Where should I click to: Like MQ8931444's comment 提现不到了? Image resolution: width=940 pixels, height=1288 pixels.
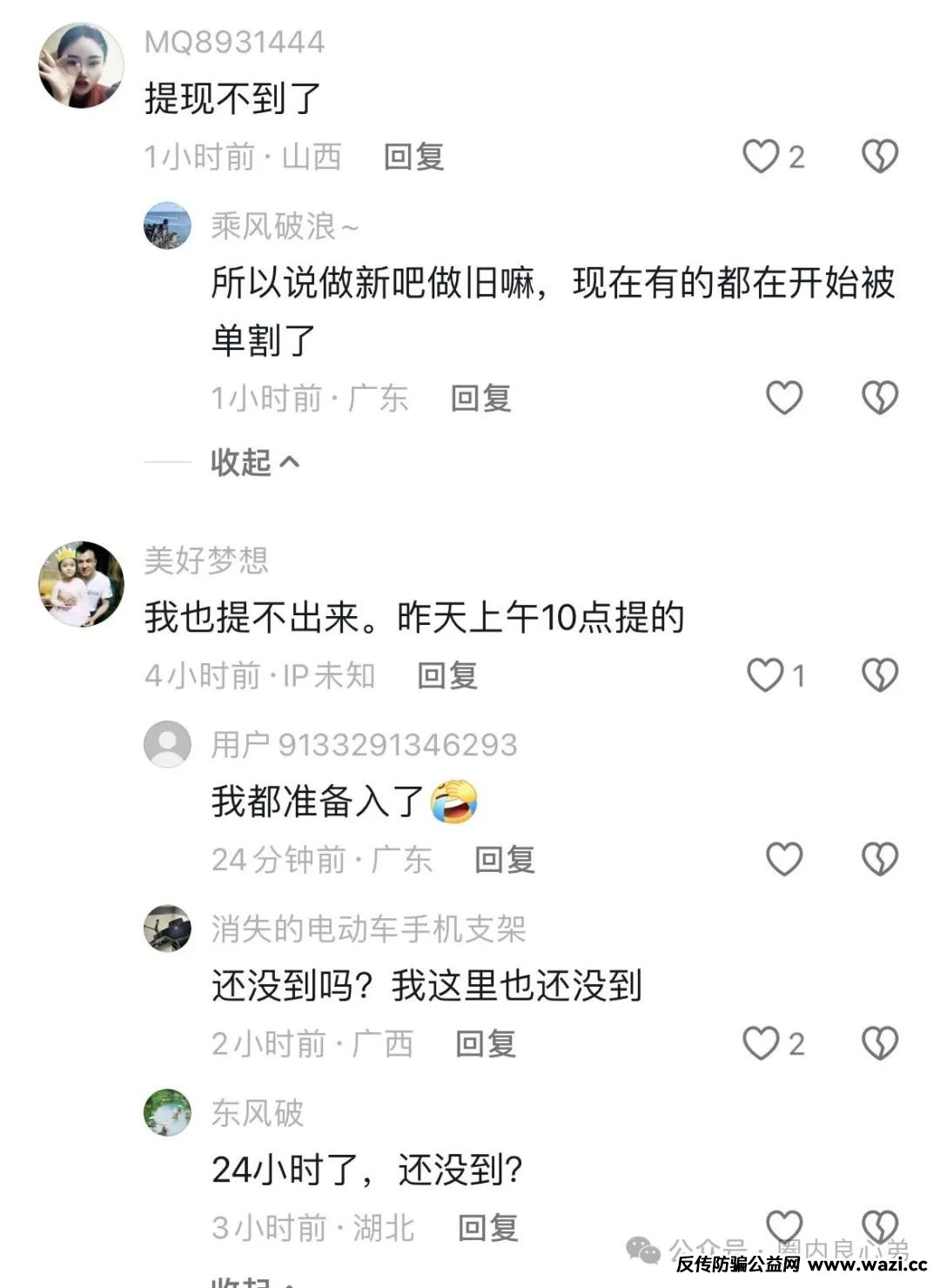(761, 157)
